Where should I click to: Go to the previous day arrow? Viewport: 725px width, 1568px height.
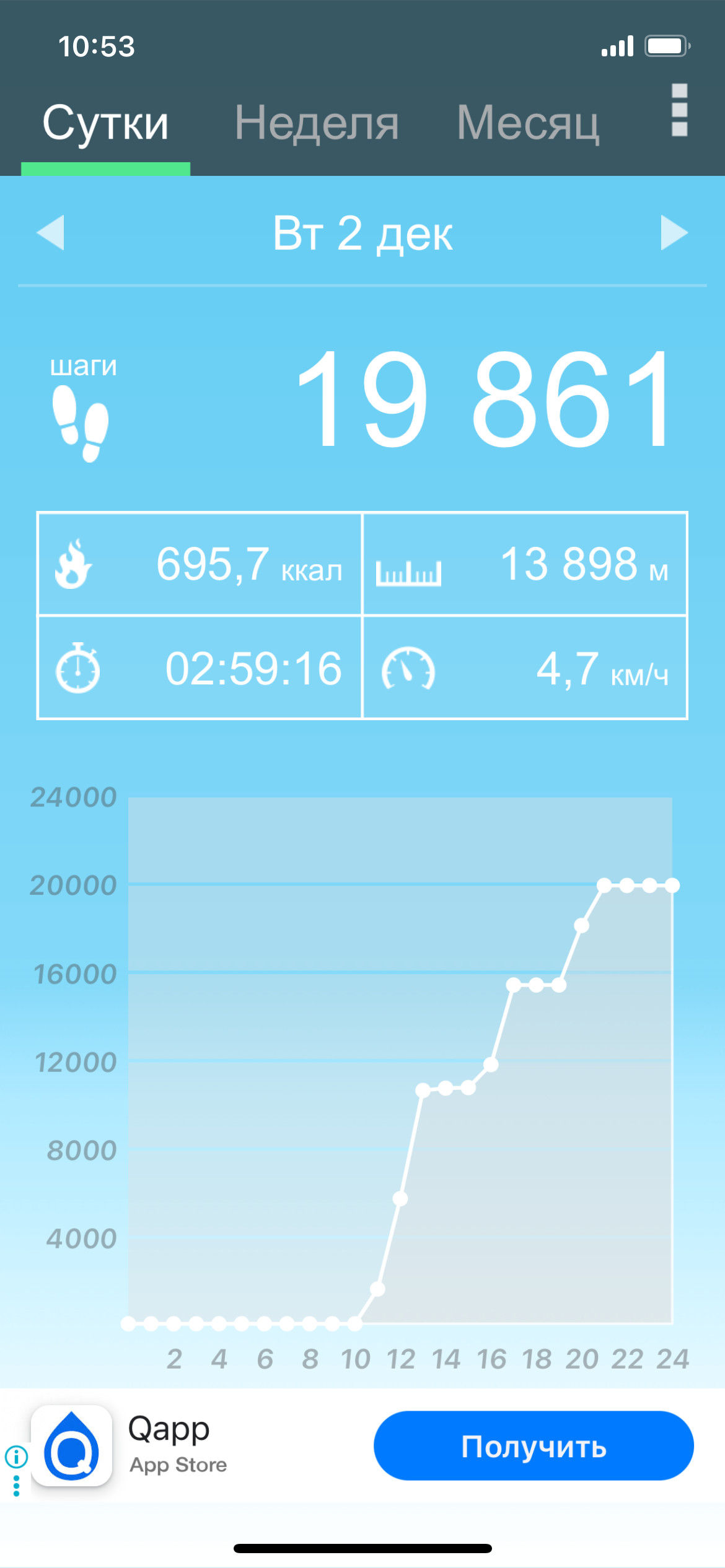click(x=51, y=233)
